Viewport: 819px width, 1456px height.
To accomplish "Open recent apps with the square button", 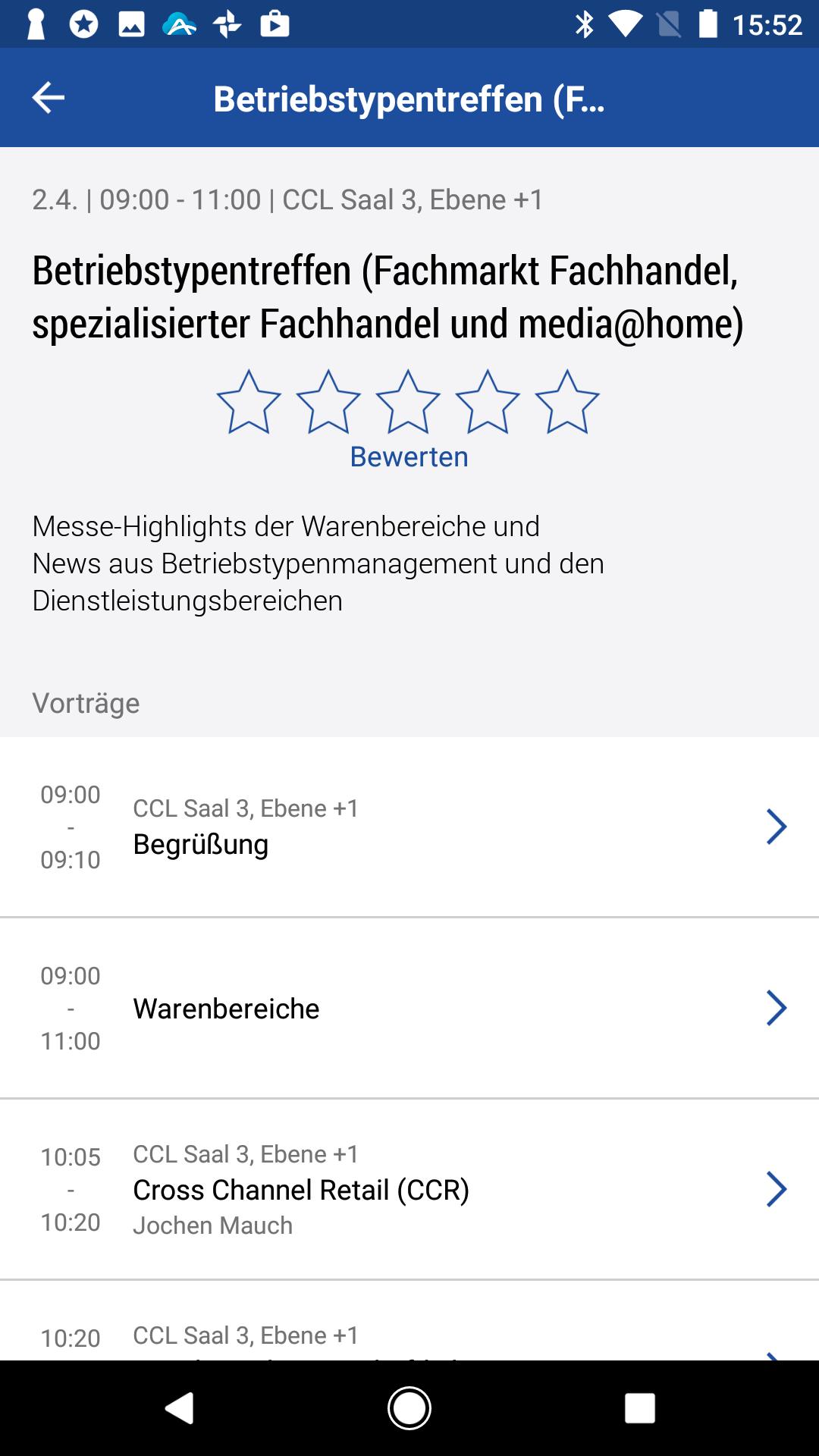I will [x=639, y=1407].
